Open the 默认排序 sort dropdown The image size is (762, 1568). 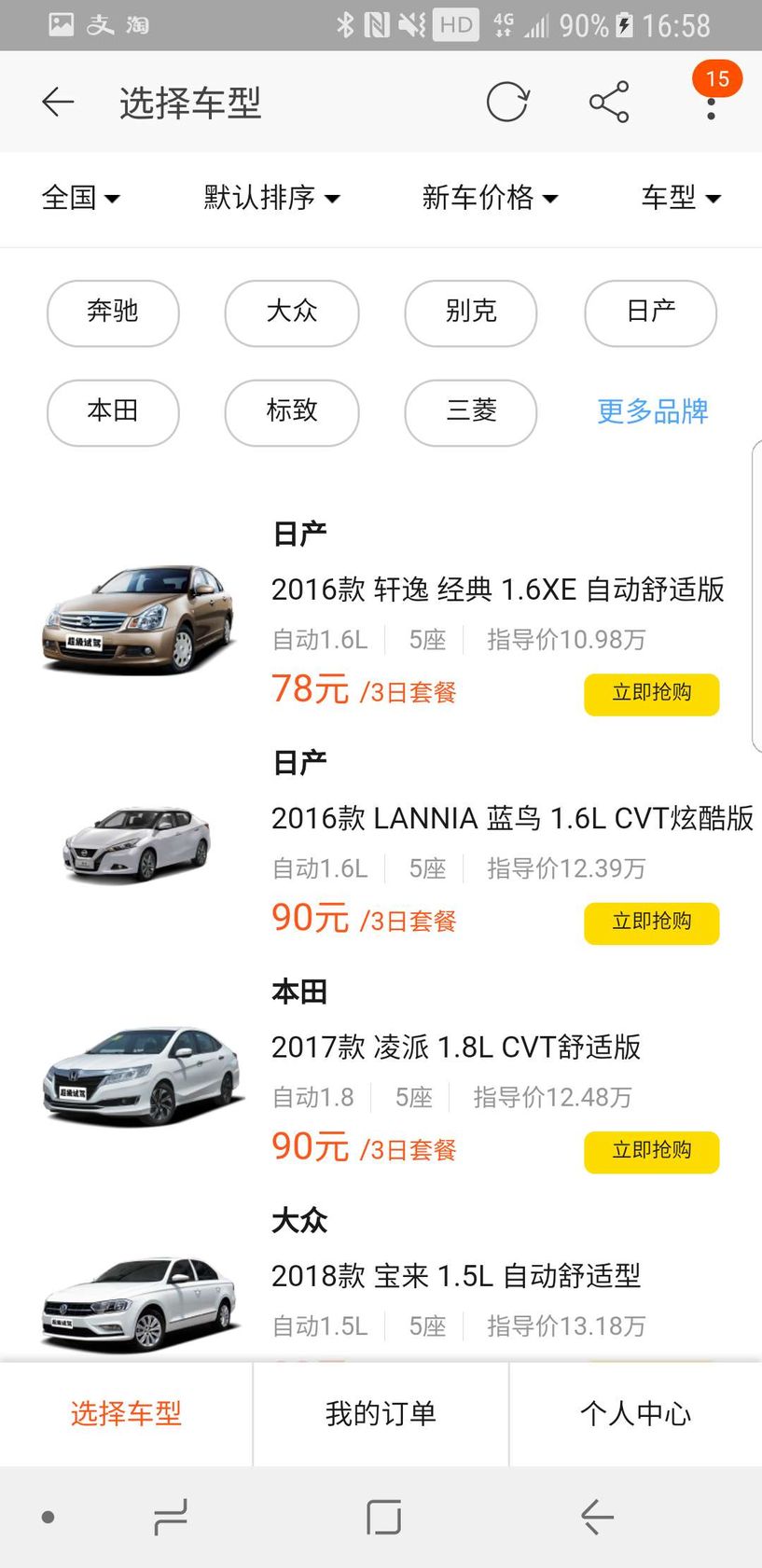(271, 198)
